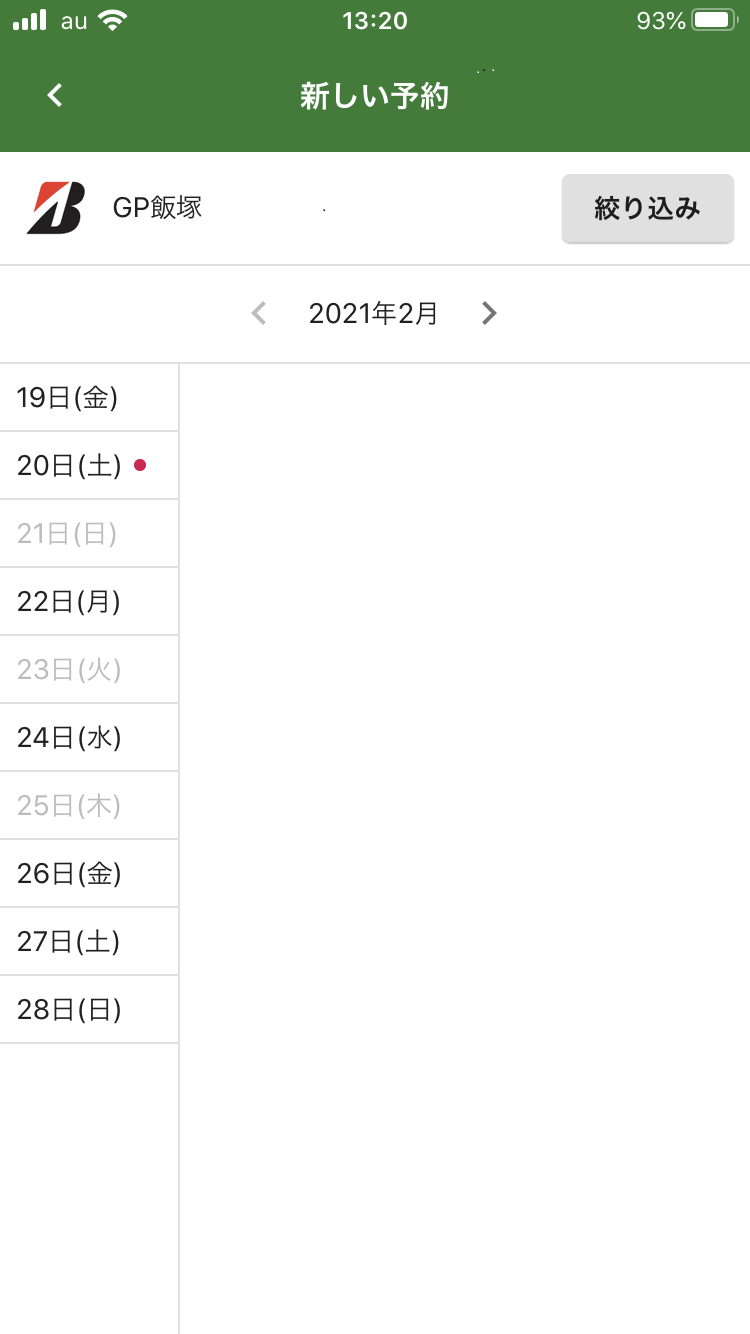Select 19日(金) in the date list

(89, 398)
